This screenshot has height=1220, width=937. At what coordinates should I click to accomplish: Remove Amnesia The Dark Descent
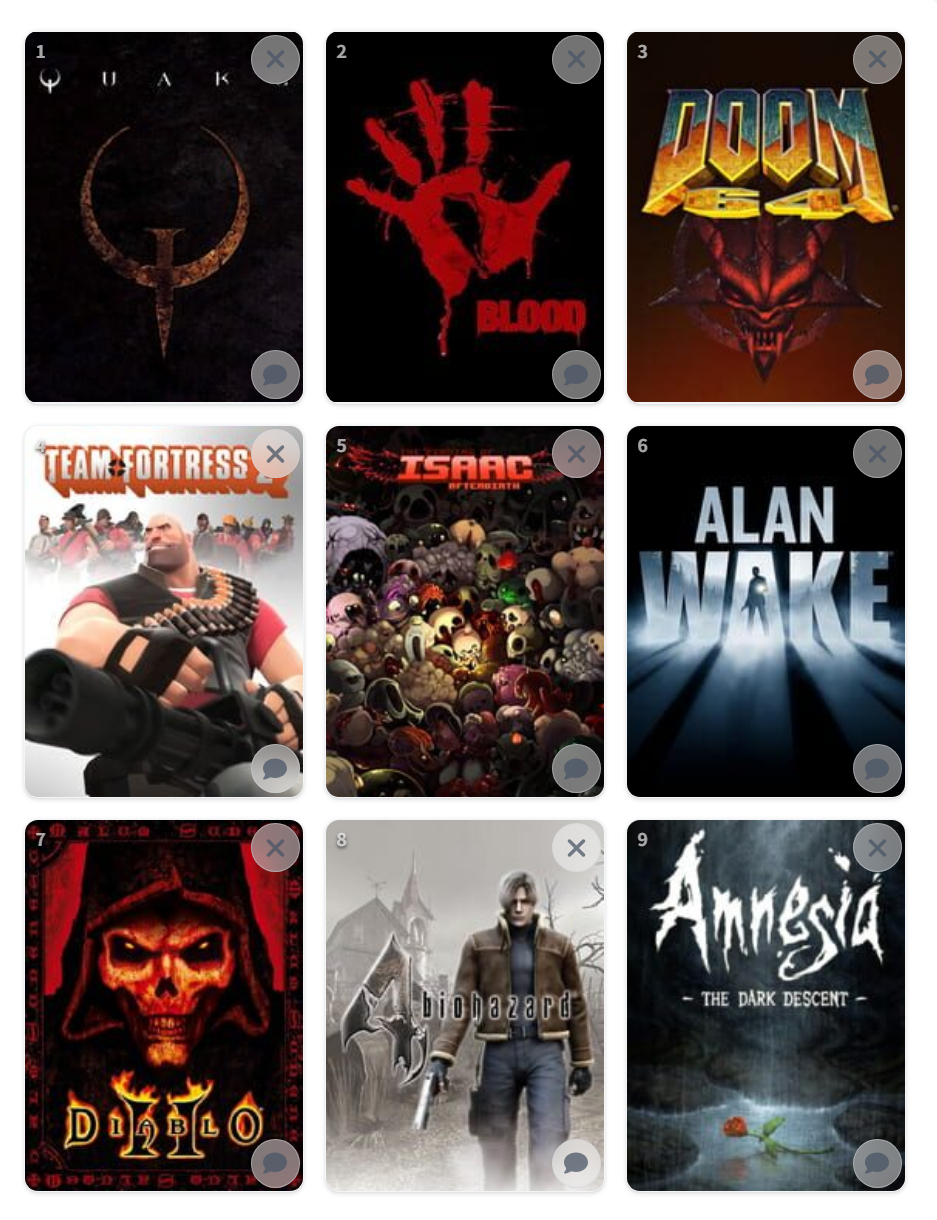pos(877,848)
